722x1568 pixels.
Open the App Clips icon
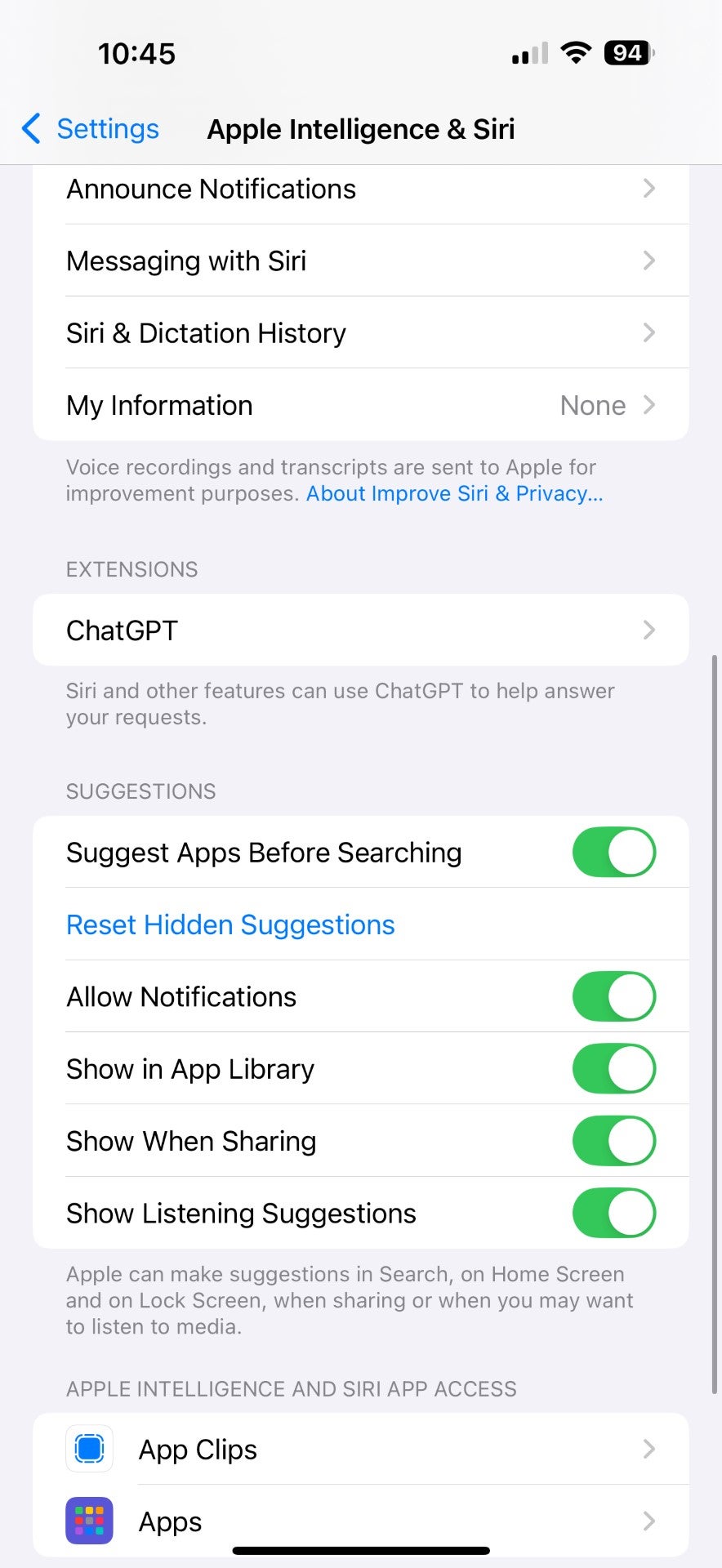pos(89,1449)
